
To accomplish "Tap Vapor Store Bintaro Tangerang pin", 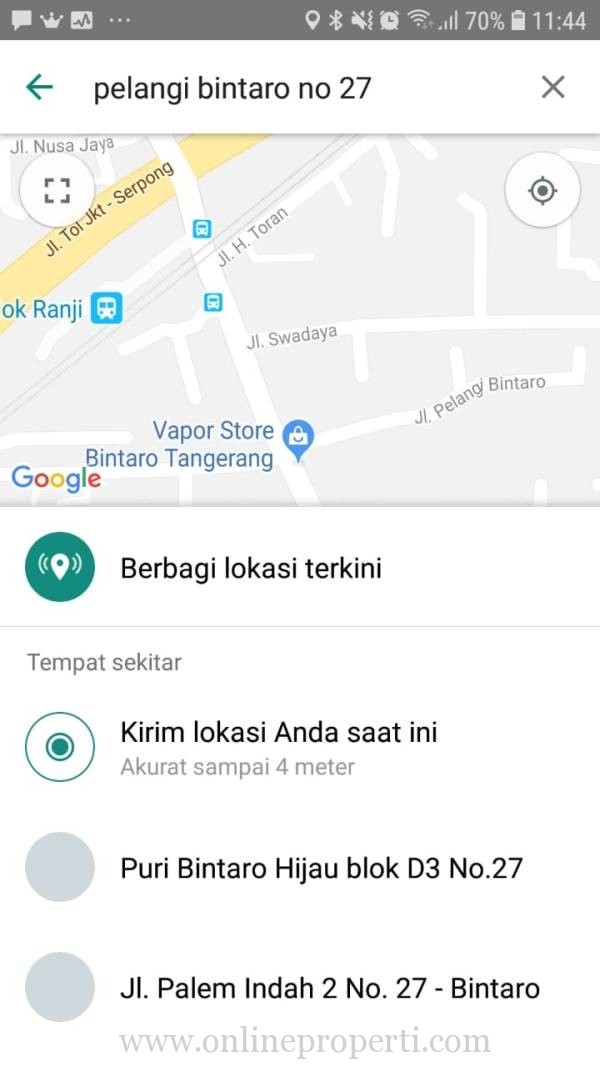I will click(x=297, y=439).
